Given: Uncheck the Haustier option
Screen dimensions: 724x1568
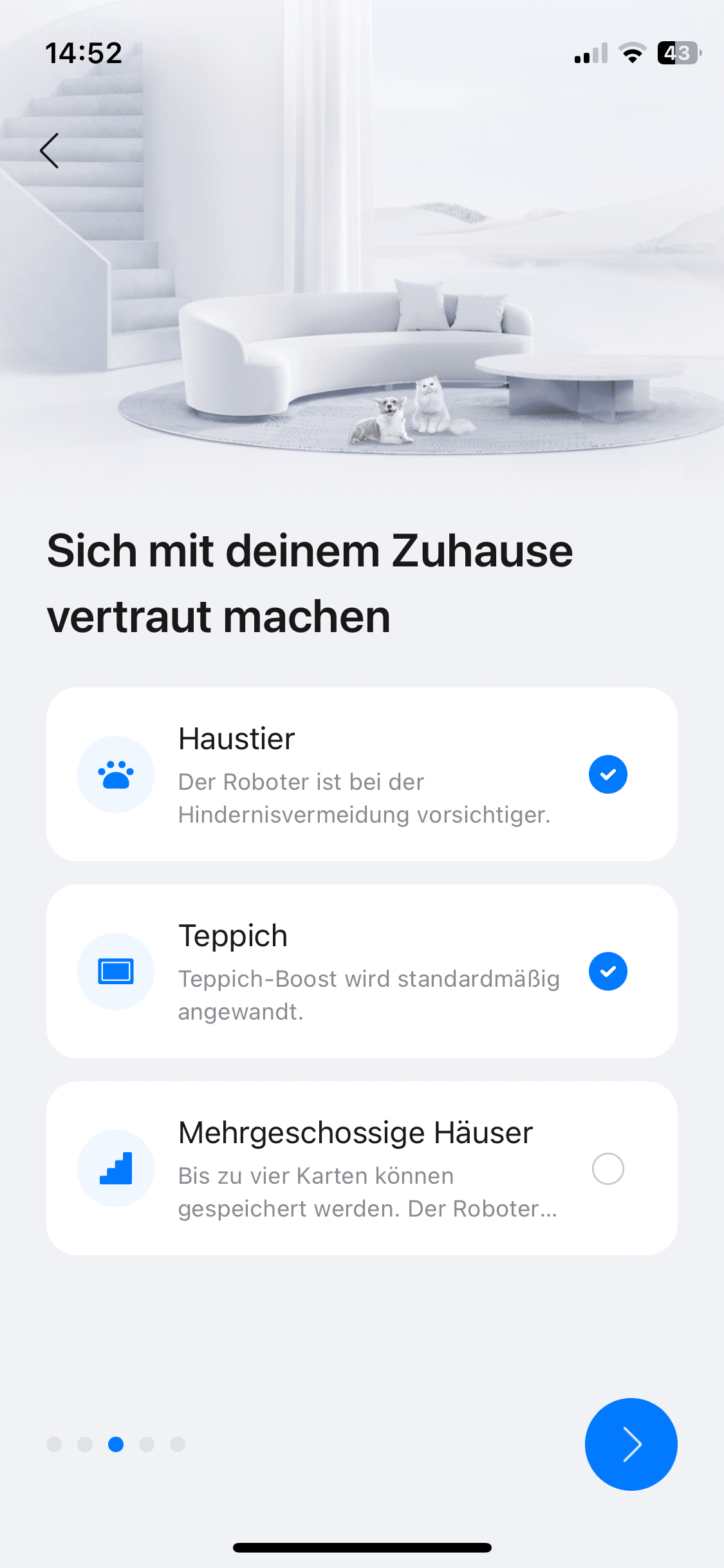Looking at the screenshot, I should pos(608,774).
